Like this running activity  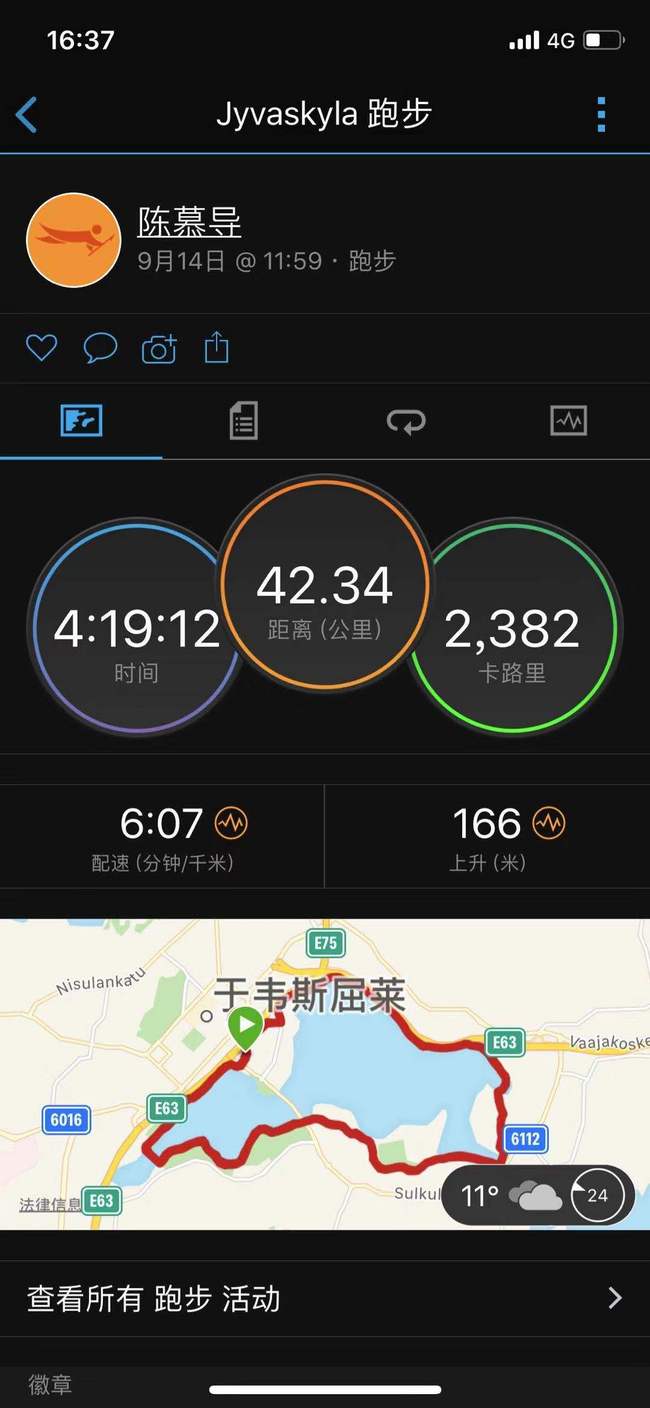[41, 348]
